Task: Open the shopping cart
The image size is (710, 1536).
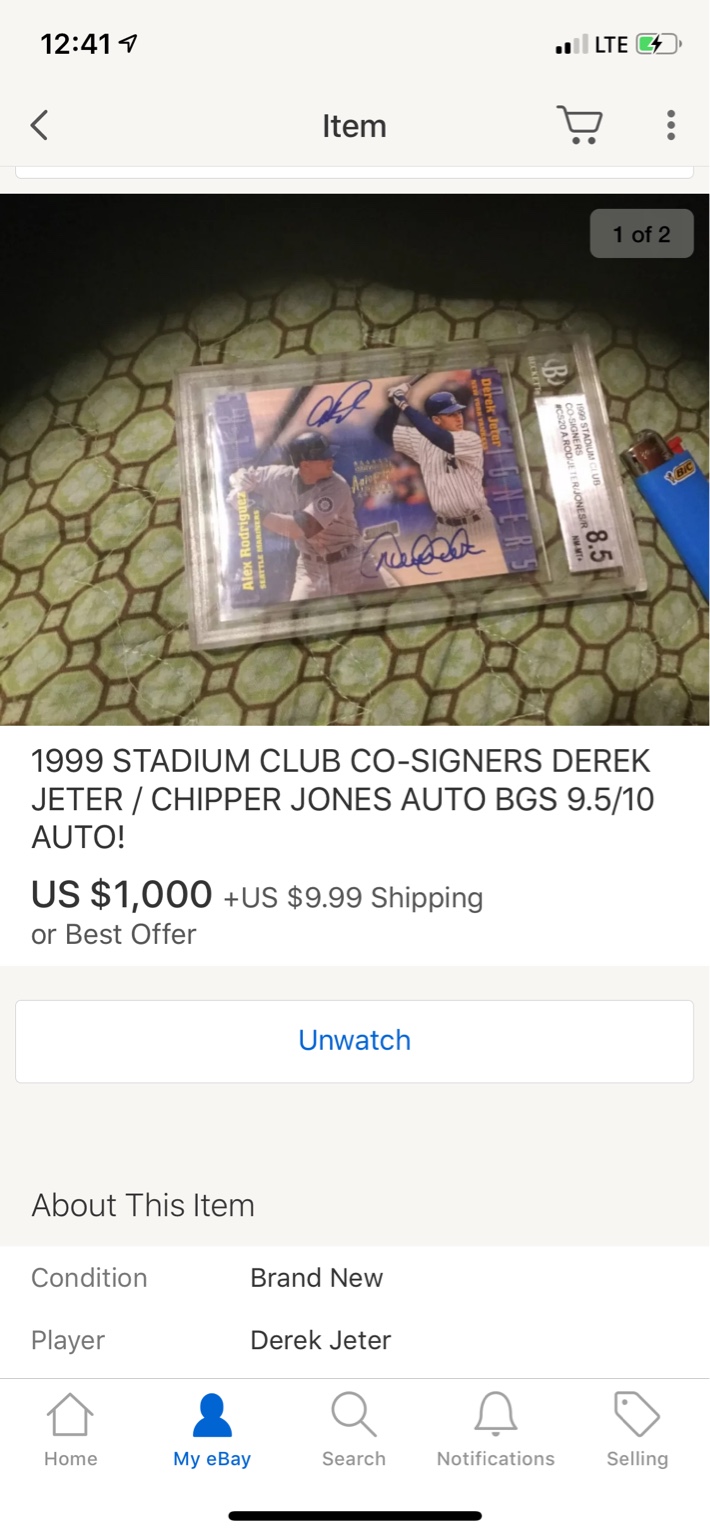Action: point(579,125)
